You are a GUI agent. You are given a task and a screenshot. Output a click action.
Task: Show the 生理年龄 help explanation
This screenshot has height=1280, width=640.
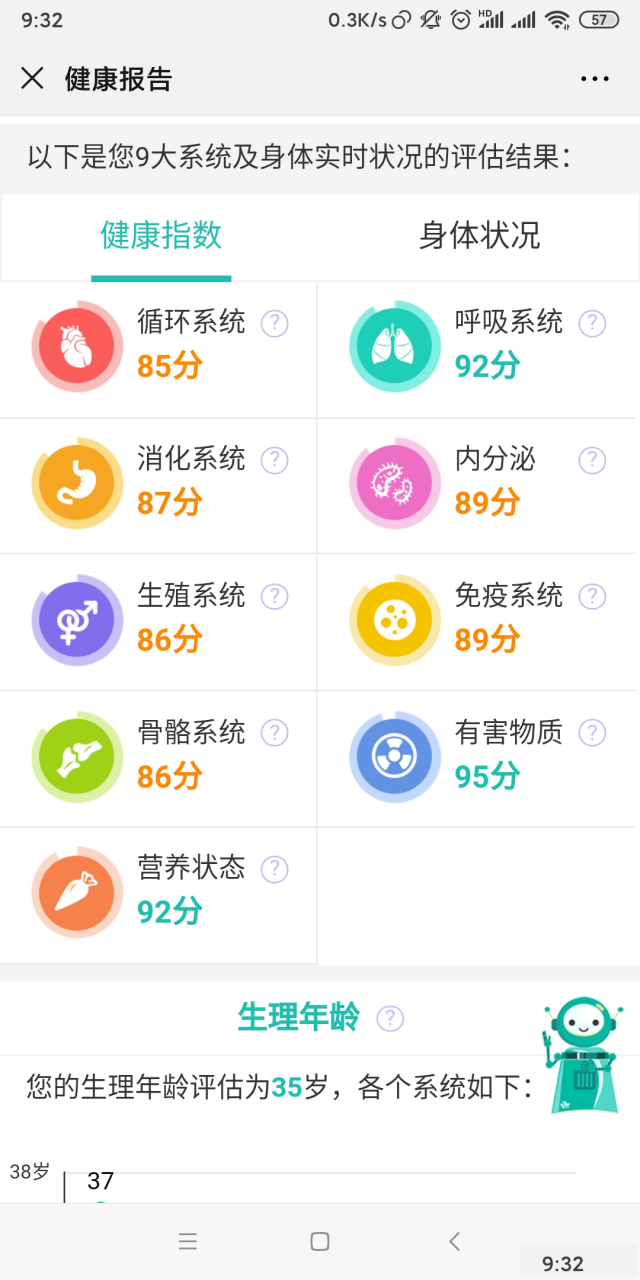pyautogui.click(x=390, y=1018)
